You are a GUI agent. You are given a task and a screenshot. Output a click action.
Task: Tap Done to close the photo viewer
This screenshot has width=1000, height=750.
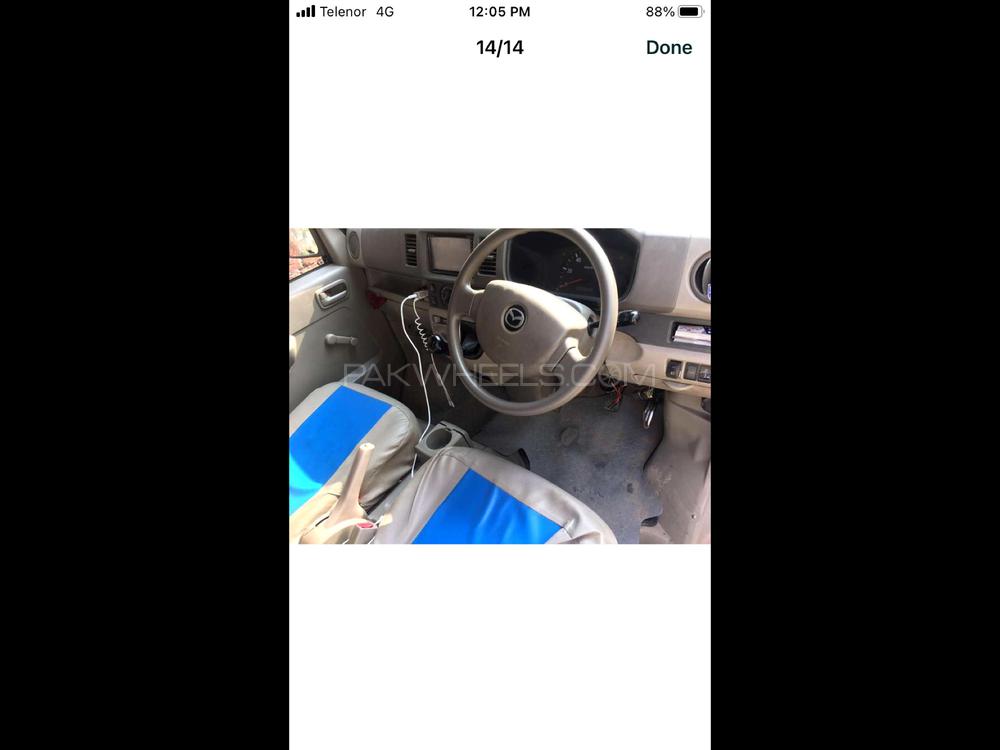tap(668, 47)
